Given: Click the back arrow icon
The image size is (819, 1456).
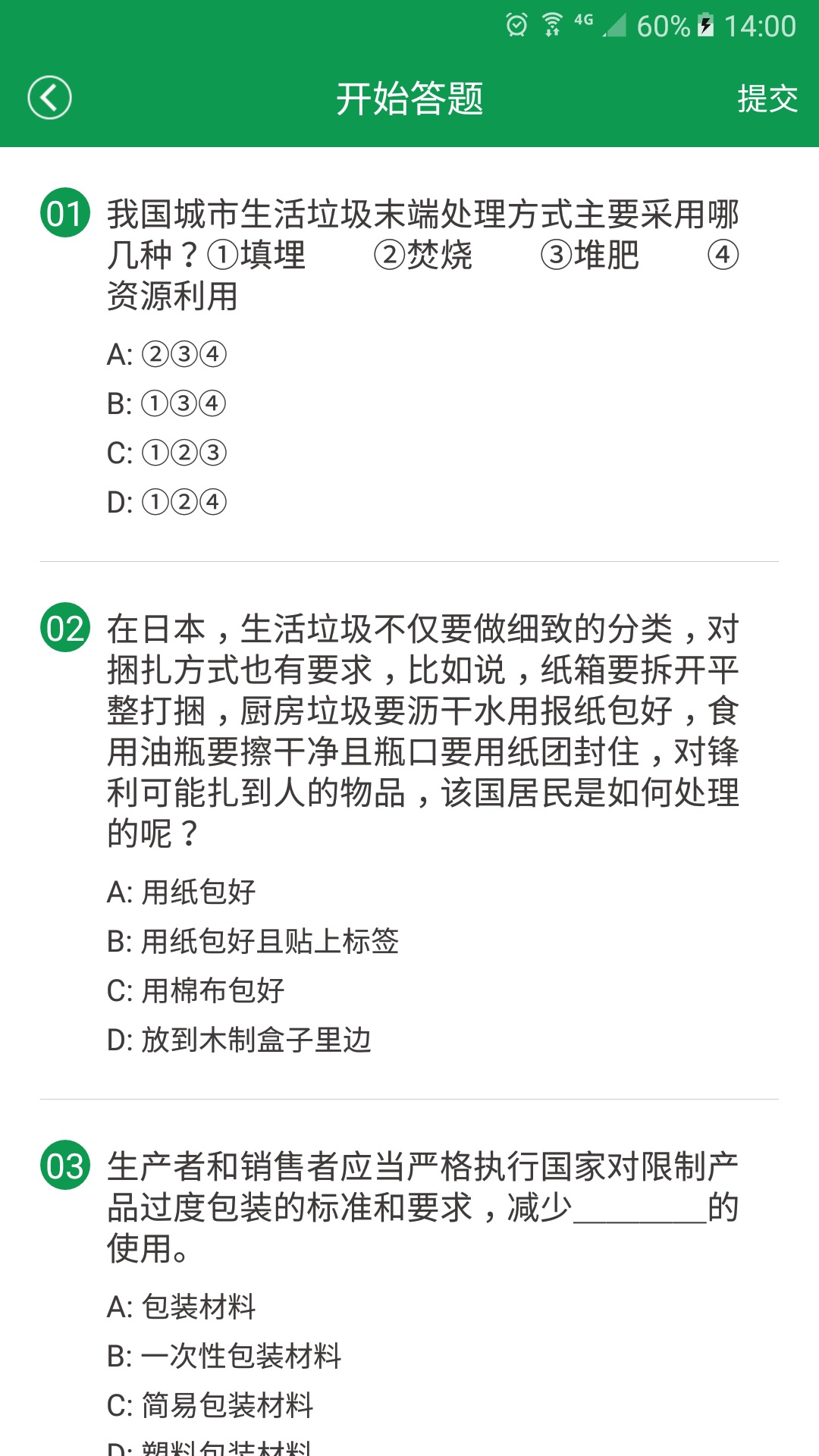Looking at the screenshot, I should pyautogui.click(x=50, y=99).
